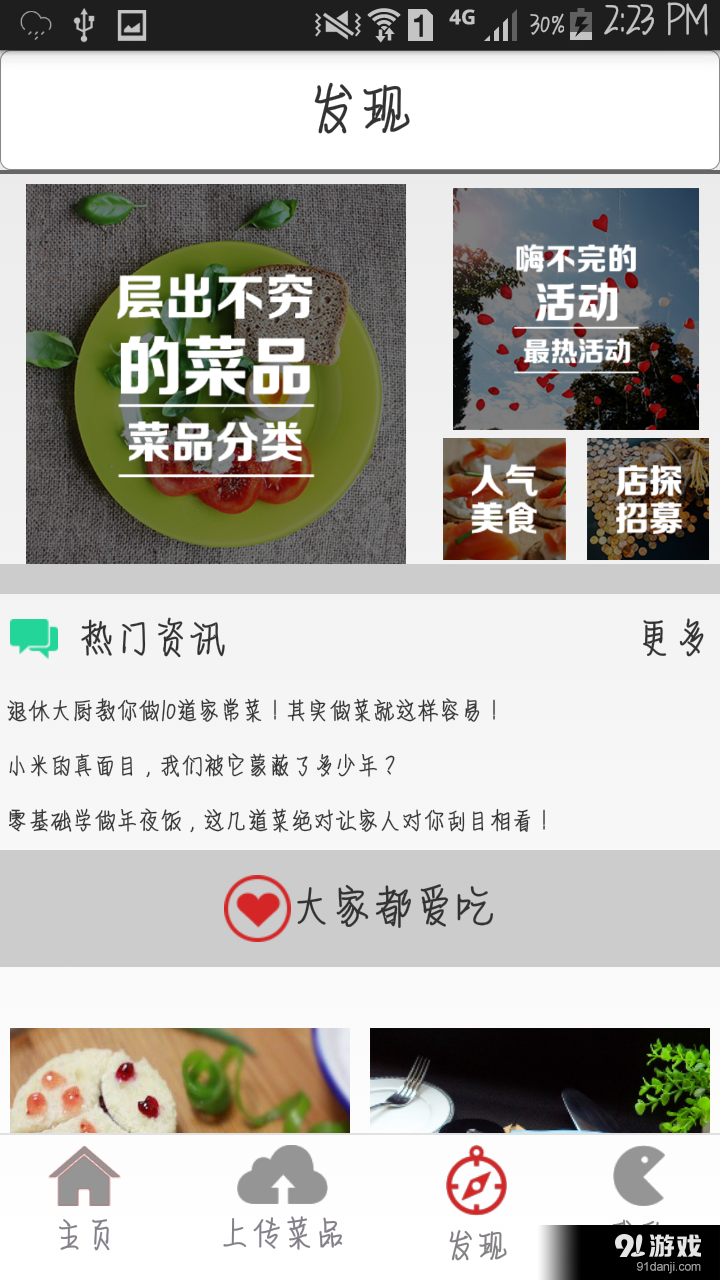
Task: Open the 最热活动 banner with red hearts
Action: click(576, 309)
